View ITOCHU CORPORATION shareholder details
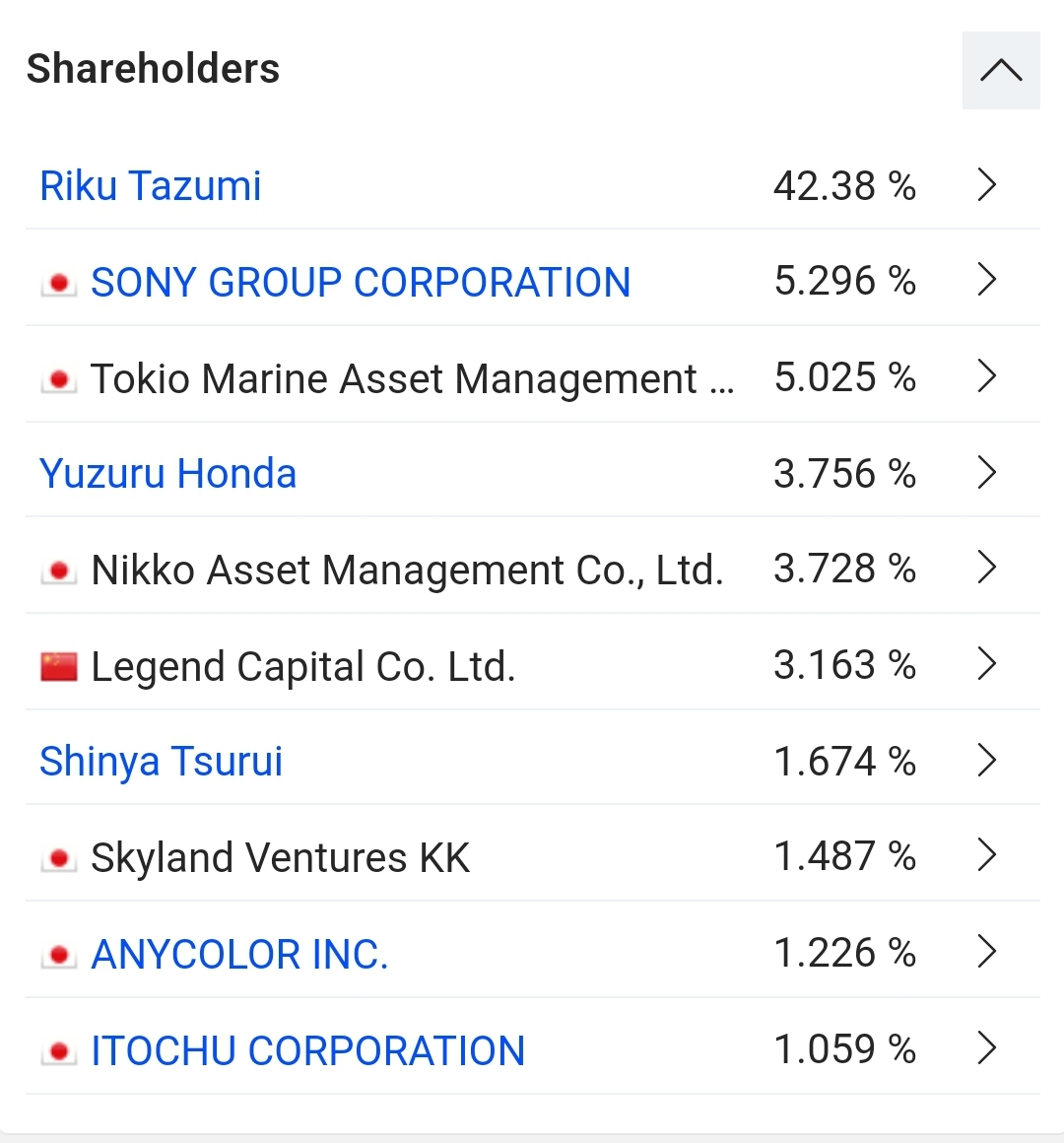Image resolution: width=1064 pixels, height=1143 pixels. [307, 1051]
